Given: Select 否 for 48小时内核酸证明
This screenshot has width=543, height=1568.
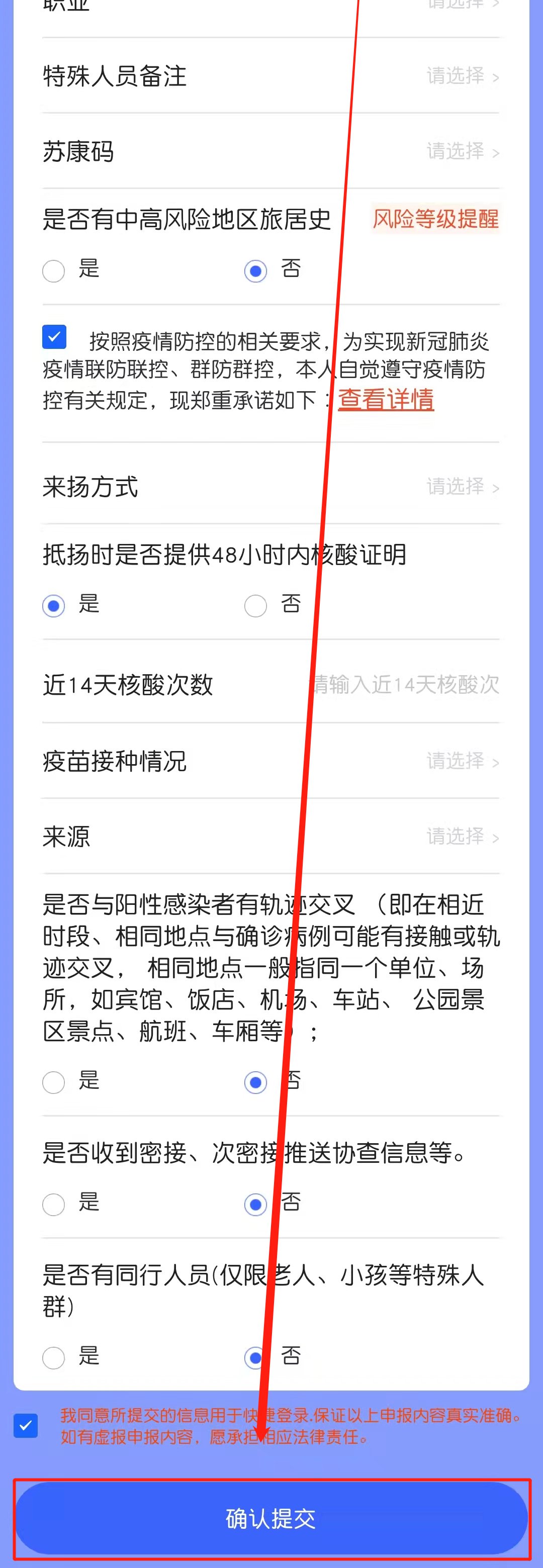Looking at the screenshot, I should pos(256,606).
